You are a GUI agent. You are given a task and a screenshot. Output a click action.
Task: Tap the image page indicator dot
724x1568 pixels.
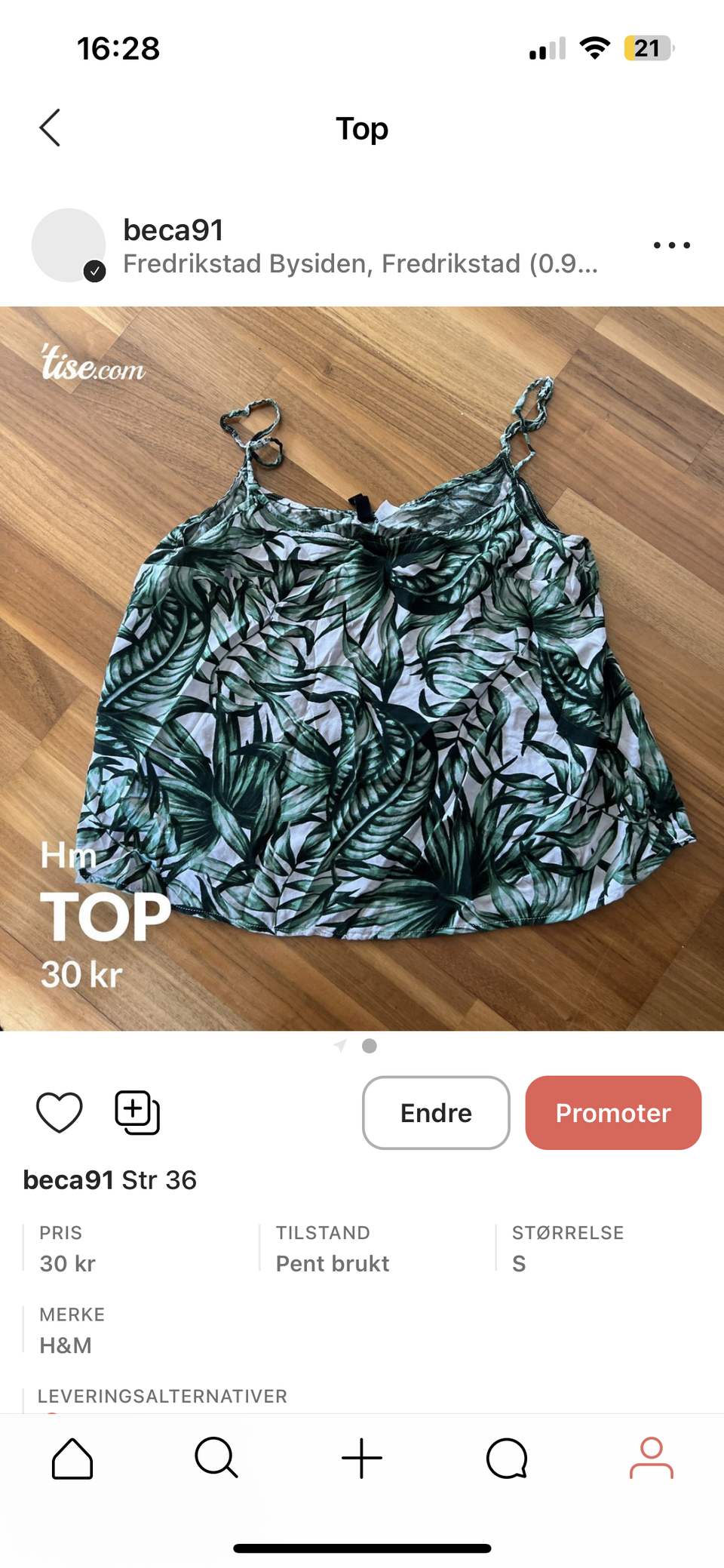coord(369,1046)
